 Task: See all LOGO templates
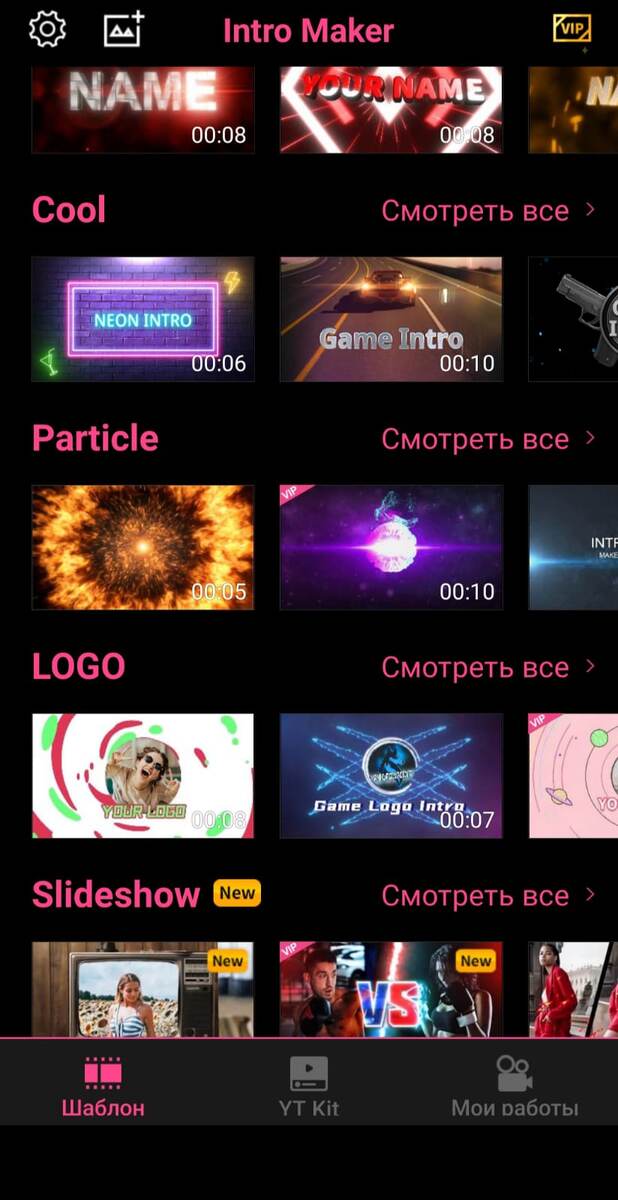click(487, 667)
